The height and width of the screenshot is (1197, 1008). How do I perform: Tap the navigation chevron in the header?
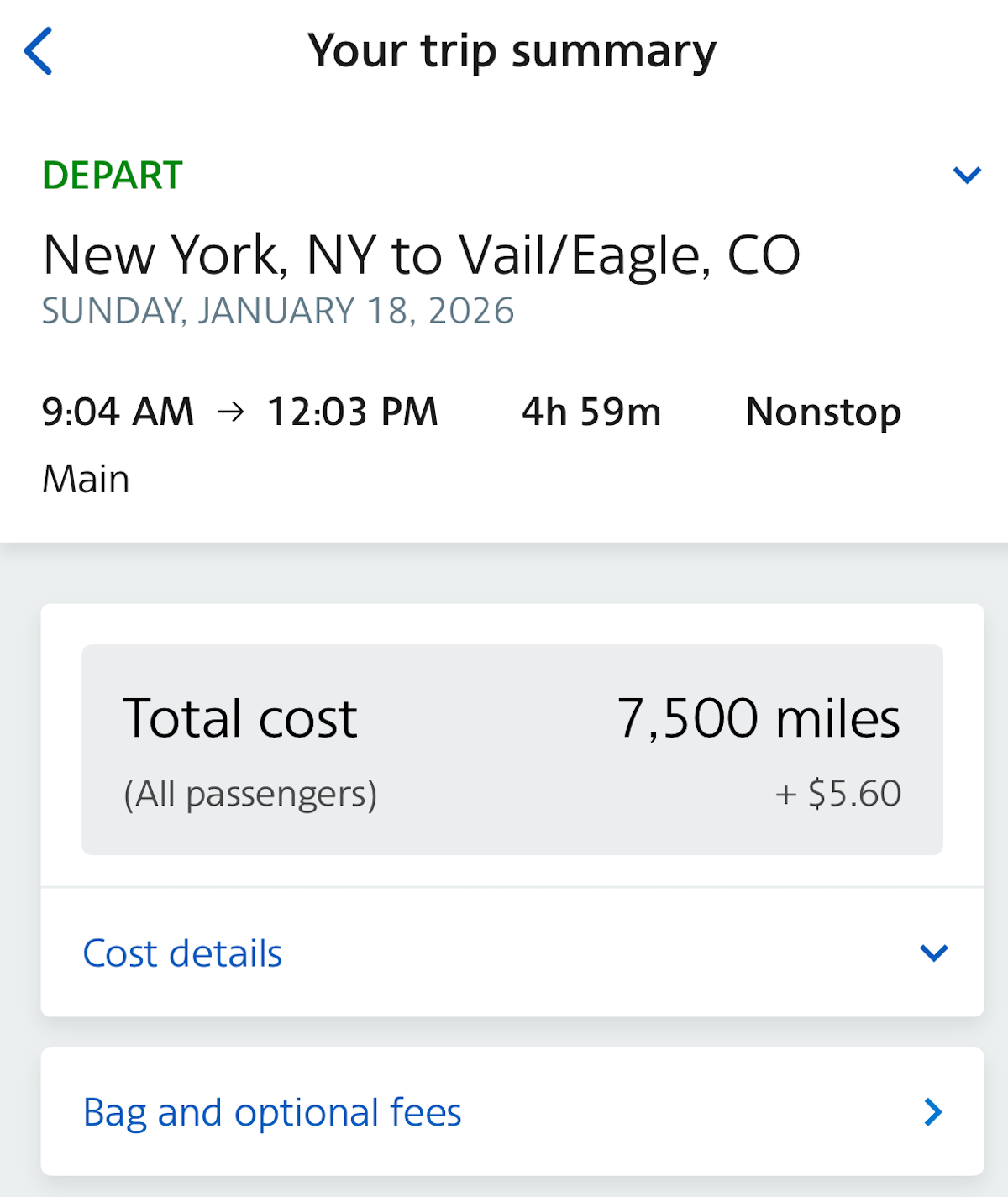coord(39,50)
